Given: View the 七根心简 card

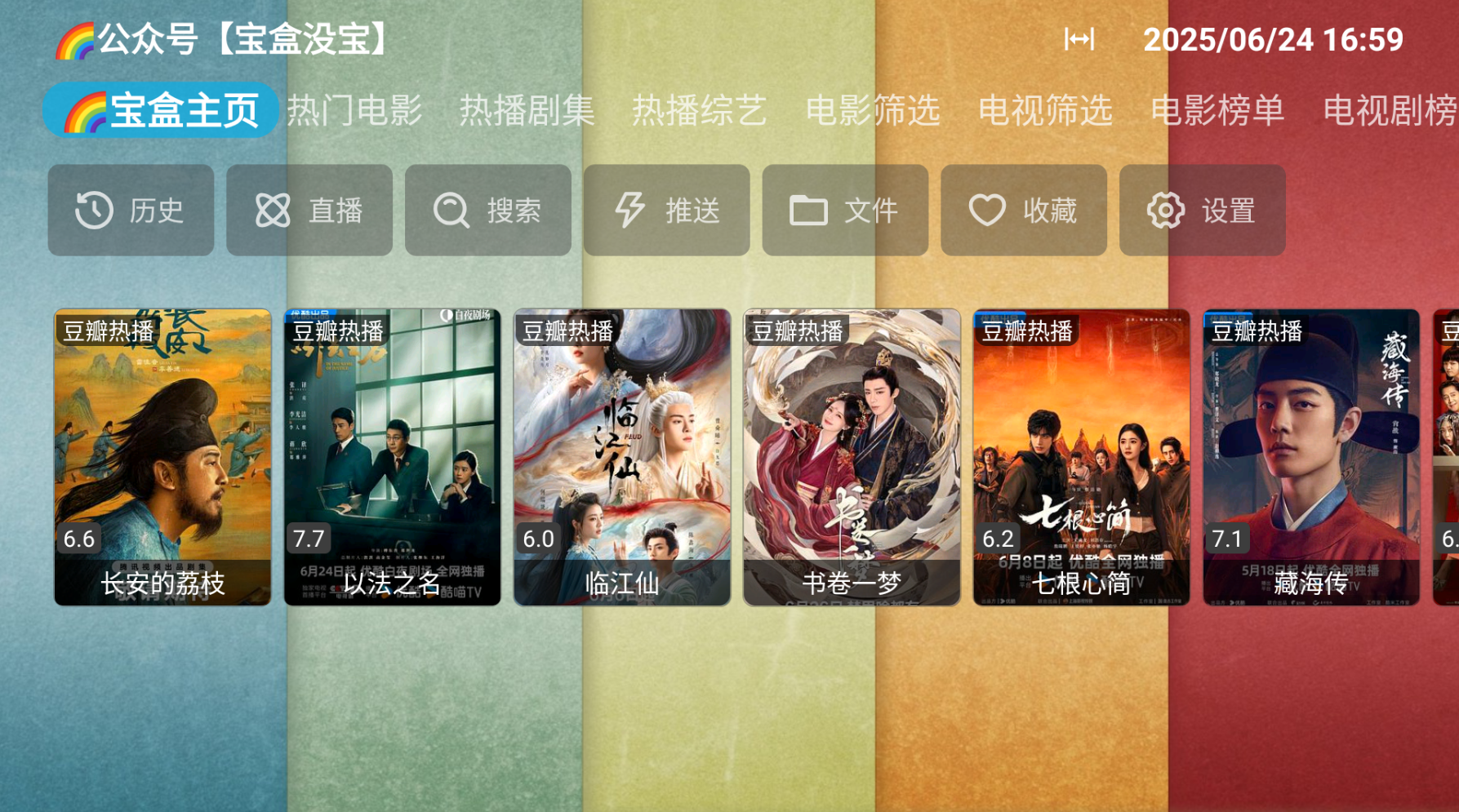Looking at the screenshot, I should point(1081,457).
